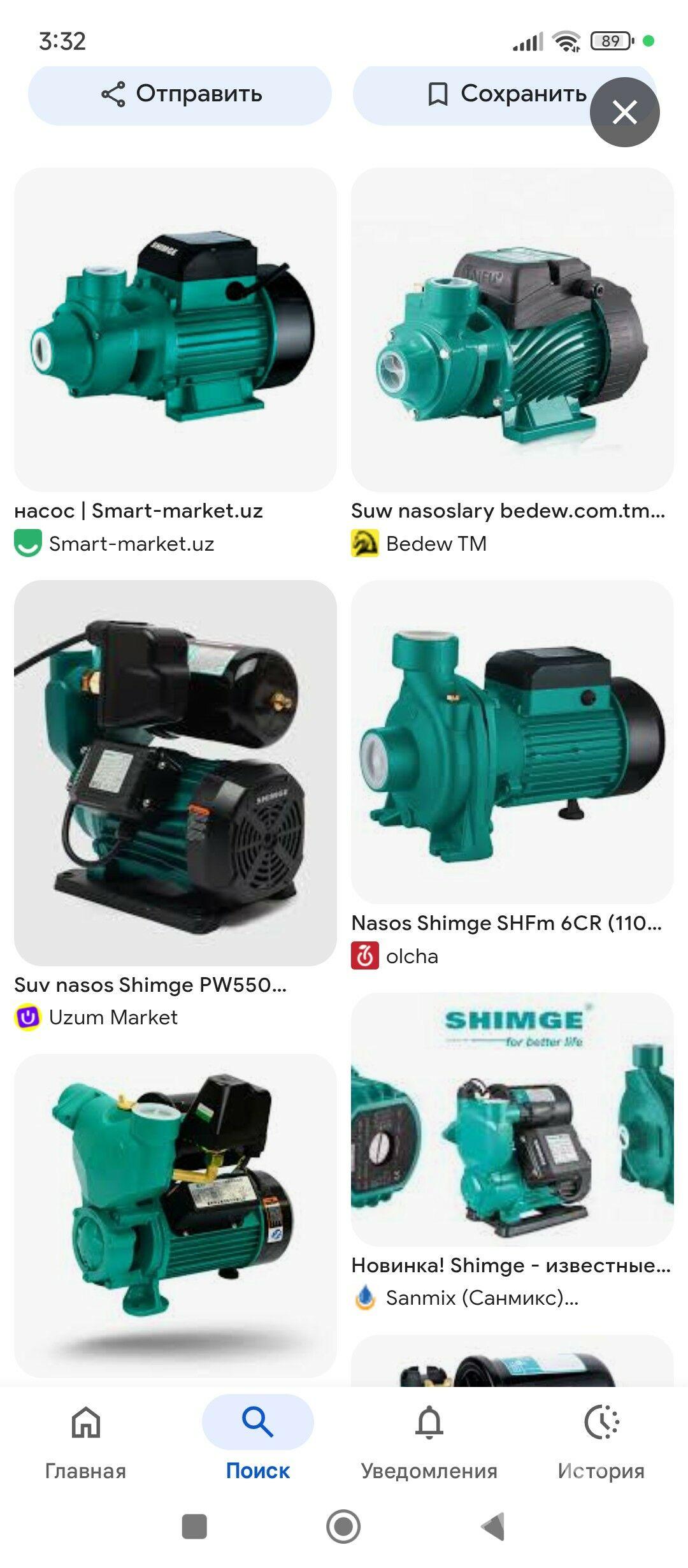688x1568 pixels.
Task: Open the Bedew TM pump result
Action: tap(512, 330)
